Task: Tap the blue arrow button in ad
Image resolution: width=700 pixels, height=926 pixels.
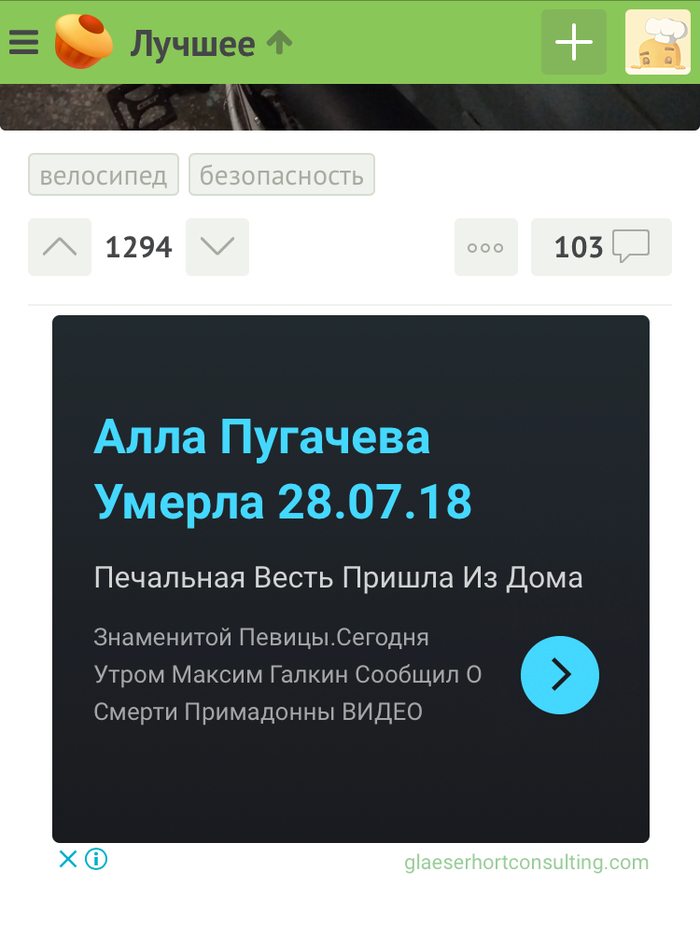Action: click(560, 675)
